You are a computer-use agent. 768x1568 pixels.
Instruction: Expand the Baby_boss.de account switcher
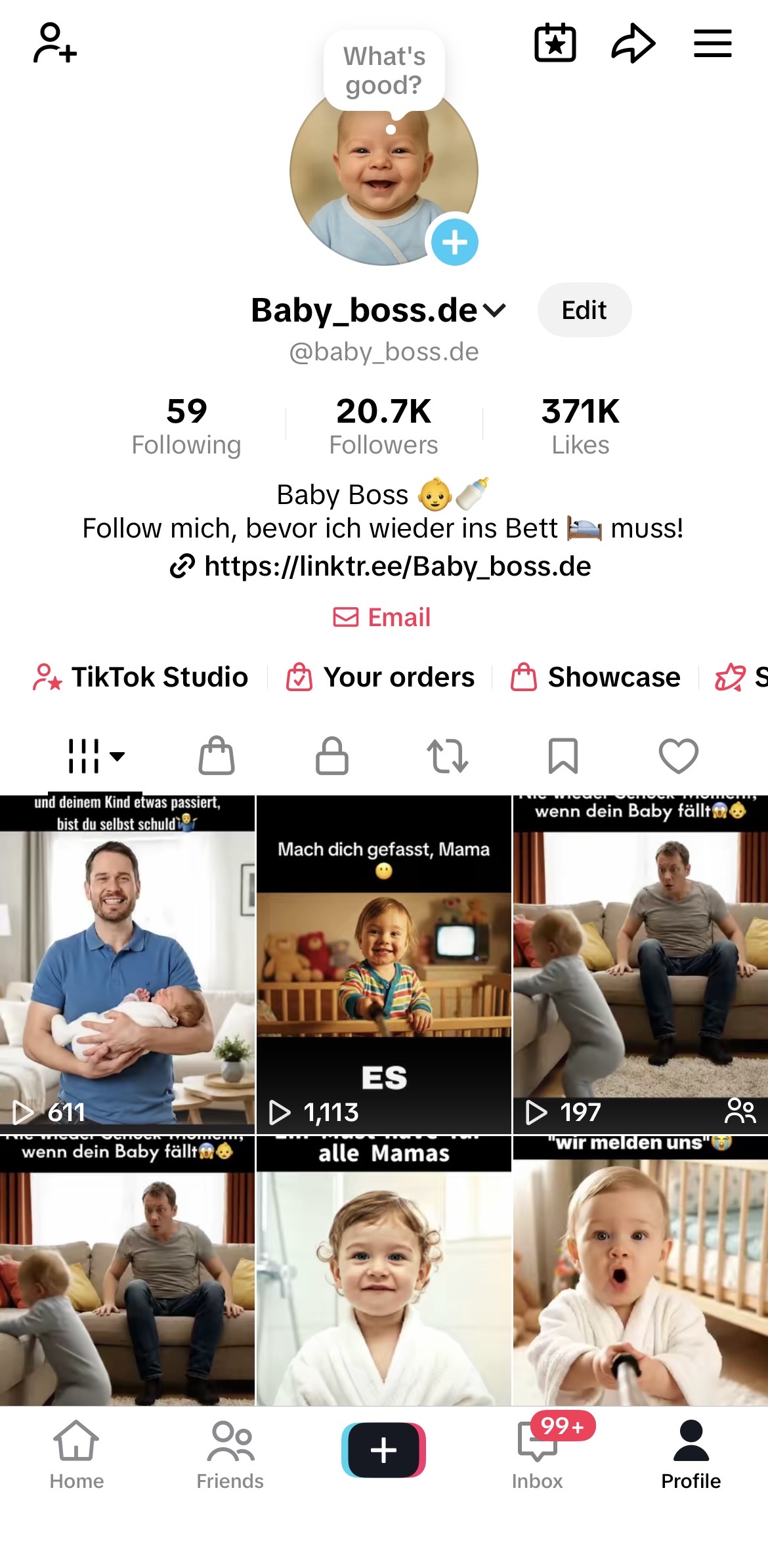494,310
